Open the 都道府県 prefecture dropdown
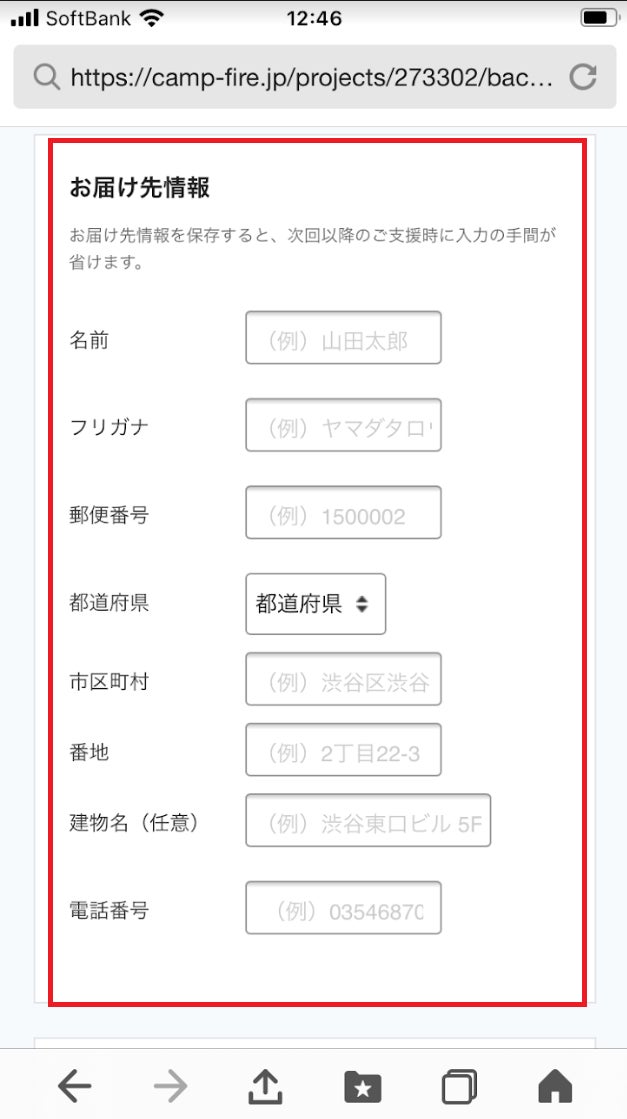627x1119 pixels. 315,603
